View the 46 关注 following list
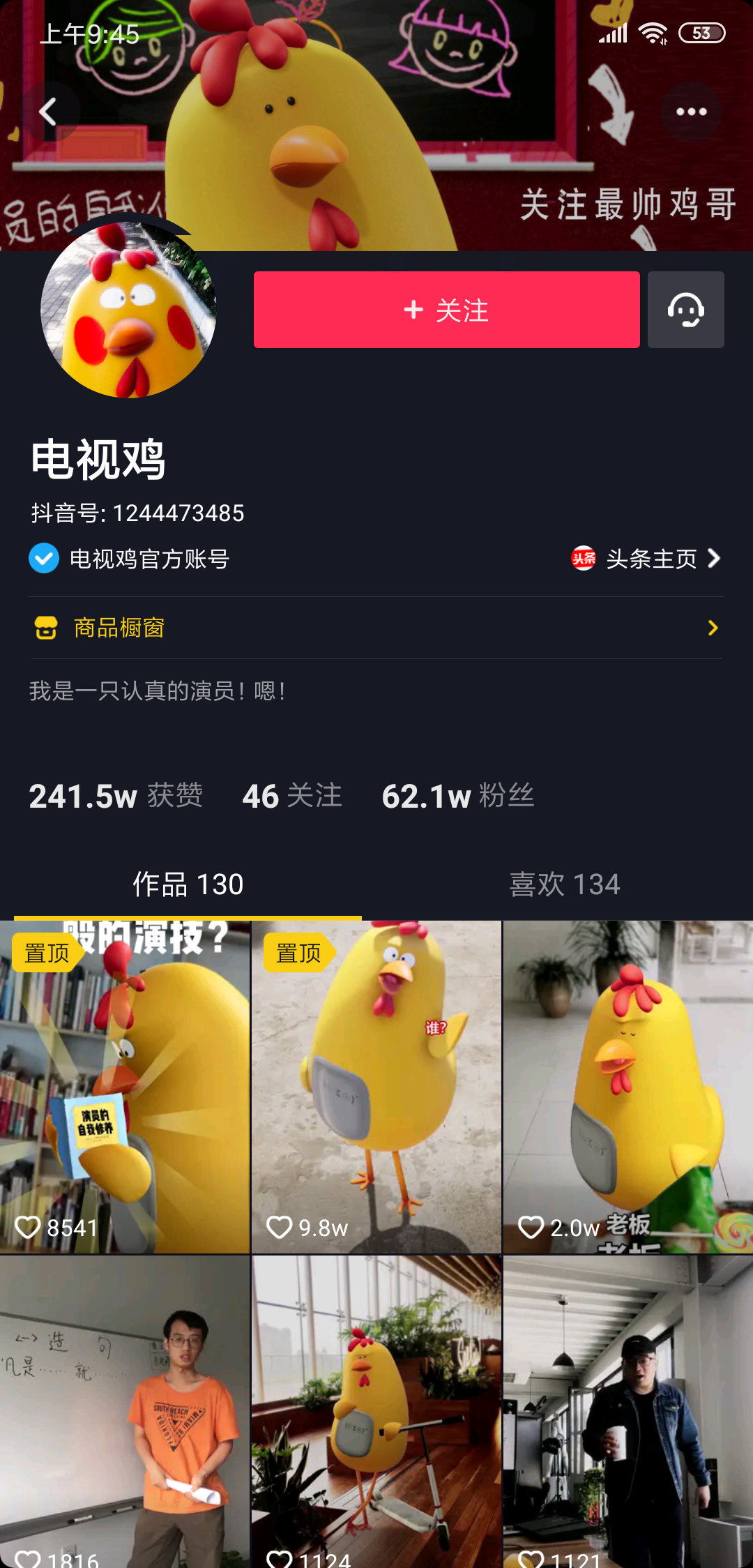Viewport: 753px width, 1568px height. pos(292,796)
